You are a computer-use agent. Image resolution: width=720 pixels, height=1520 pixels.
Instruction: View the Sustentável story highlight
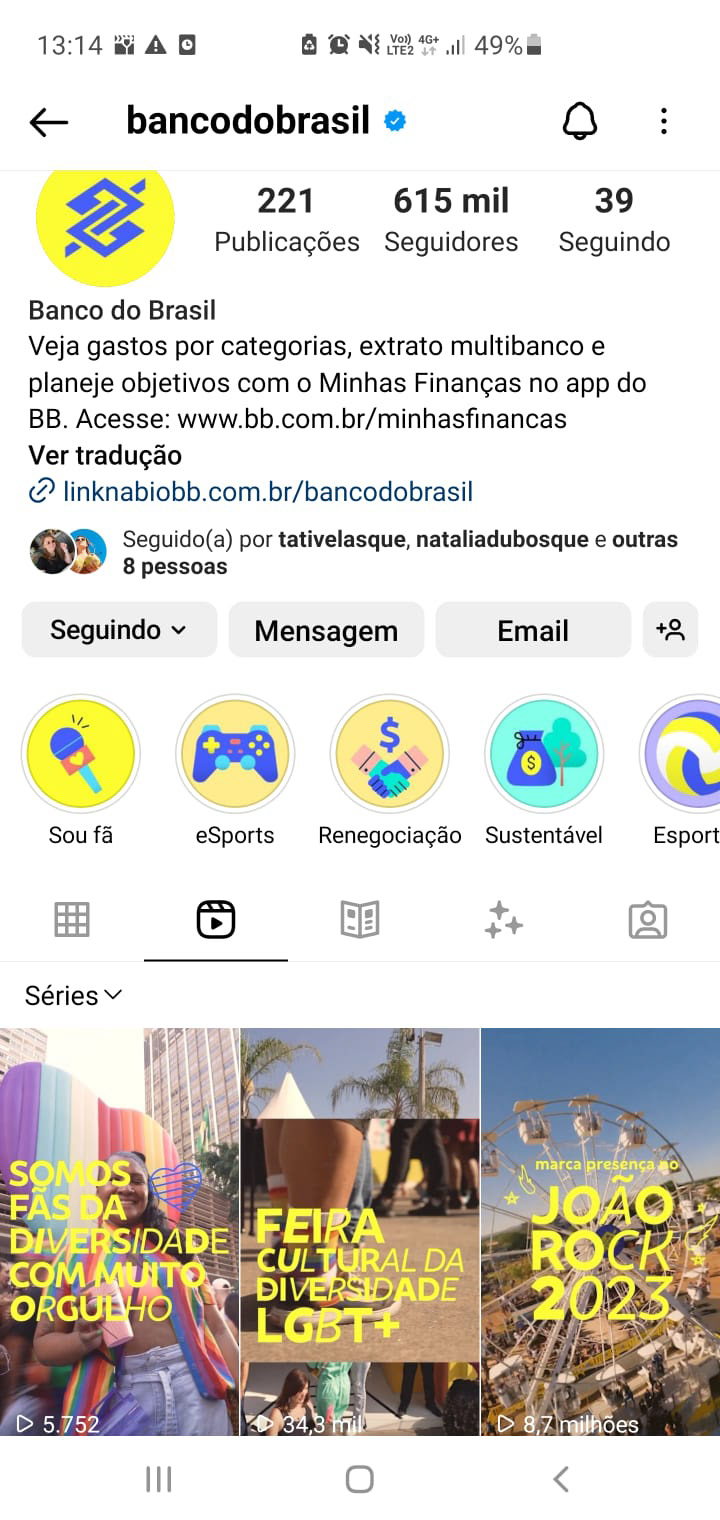[x=544, y=754]
